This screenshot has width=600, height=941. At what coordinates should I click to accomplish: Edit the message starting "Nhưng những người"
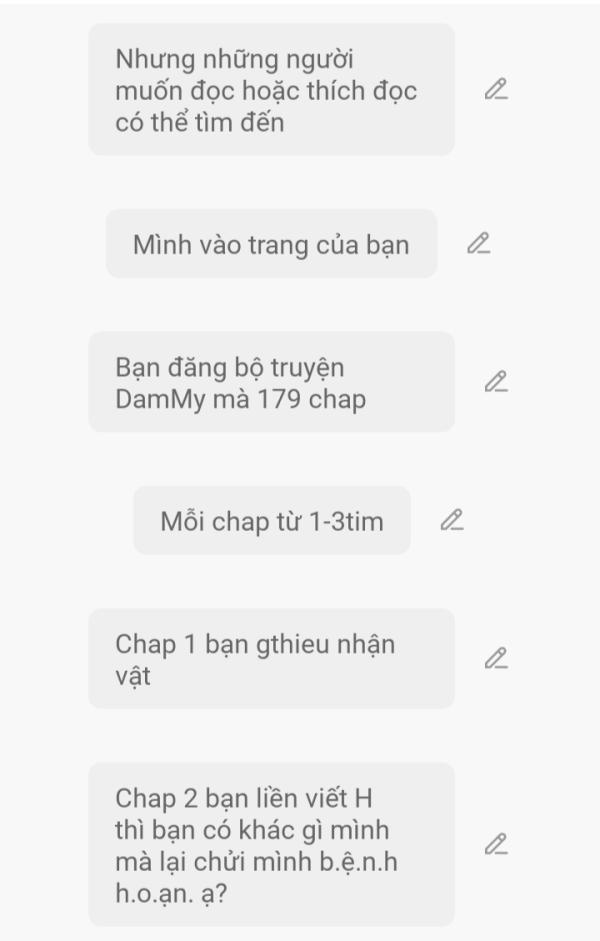(x=496, y=89)
